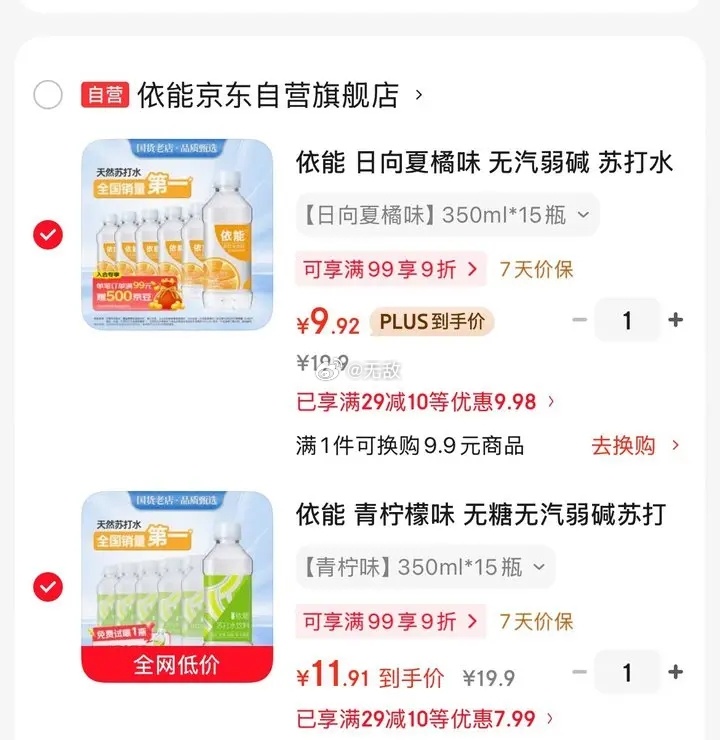Increase the 青柠檬味 quantity by one
The image size is (720, 740).
tap(676, 672)
